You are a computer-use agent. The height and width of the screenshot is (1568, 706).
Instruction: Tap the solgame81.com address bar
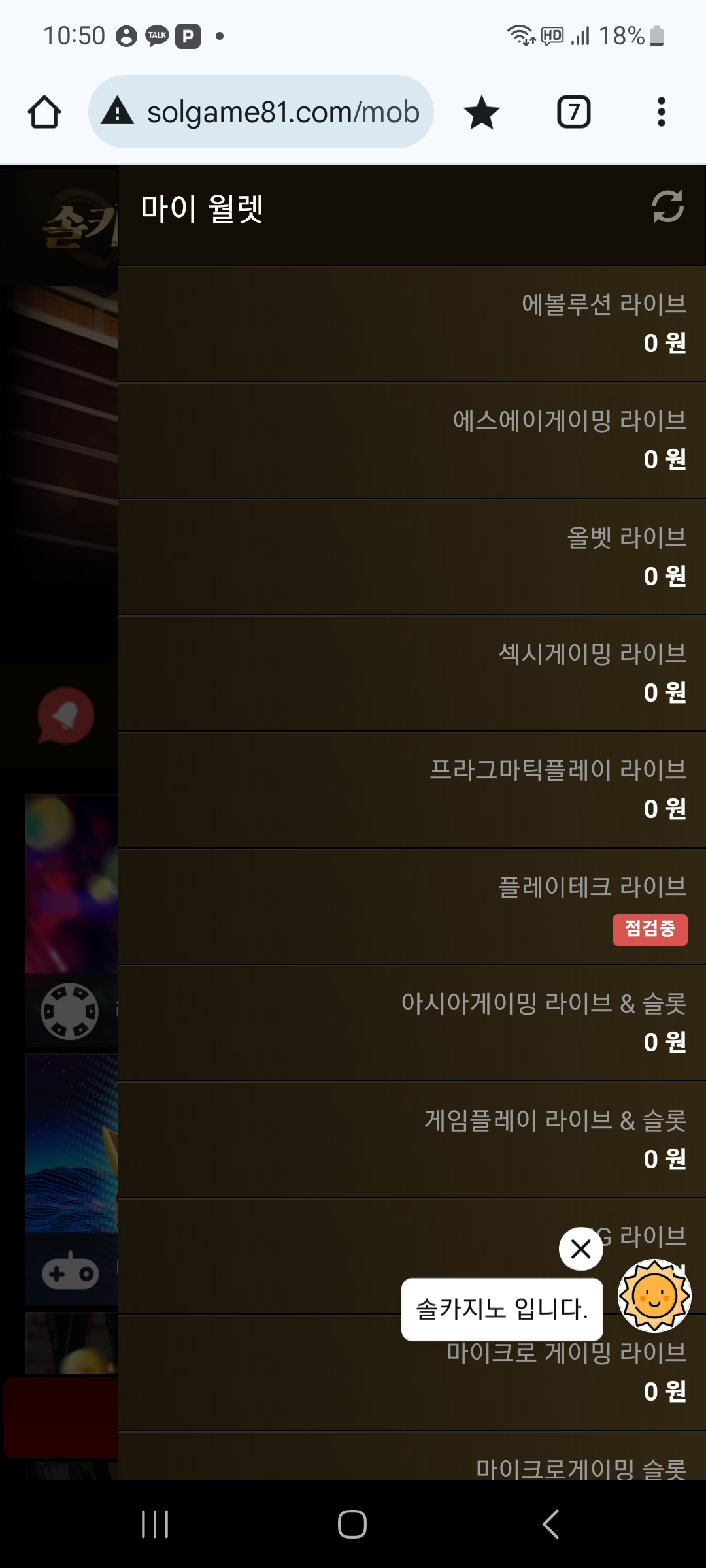point(261,112)
